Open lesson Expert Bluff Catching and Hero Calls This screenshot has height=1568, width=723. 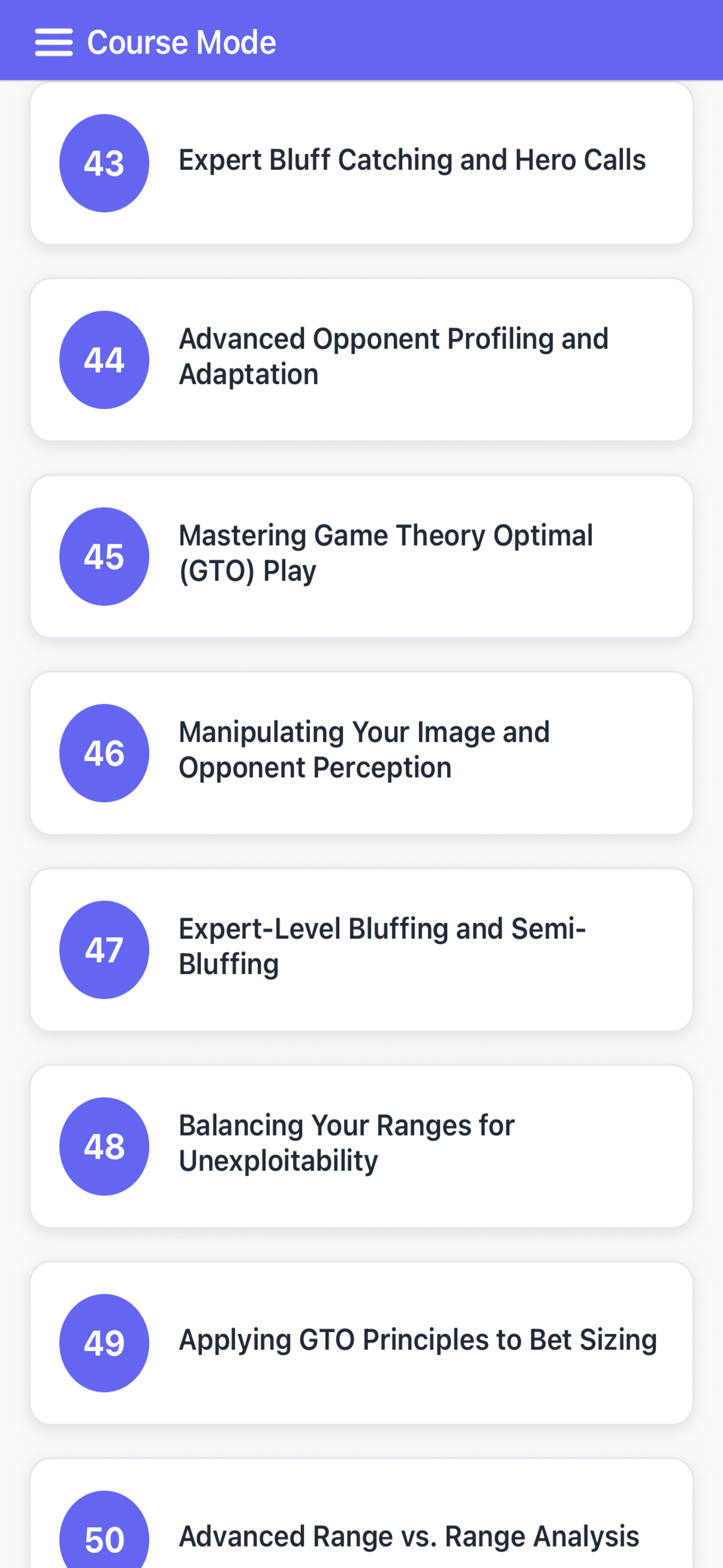412,162
